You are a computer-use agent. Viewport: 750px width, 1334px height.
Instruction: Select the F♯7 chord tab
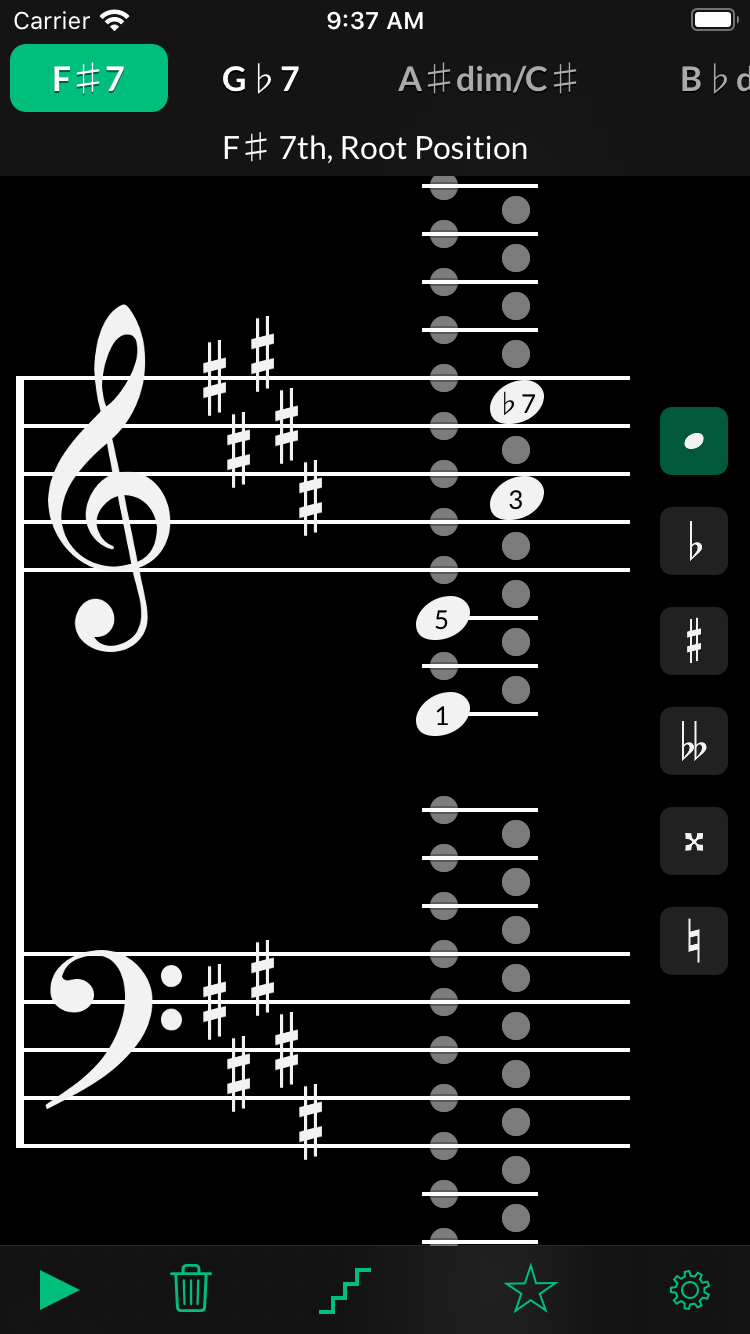click(89, 78)
